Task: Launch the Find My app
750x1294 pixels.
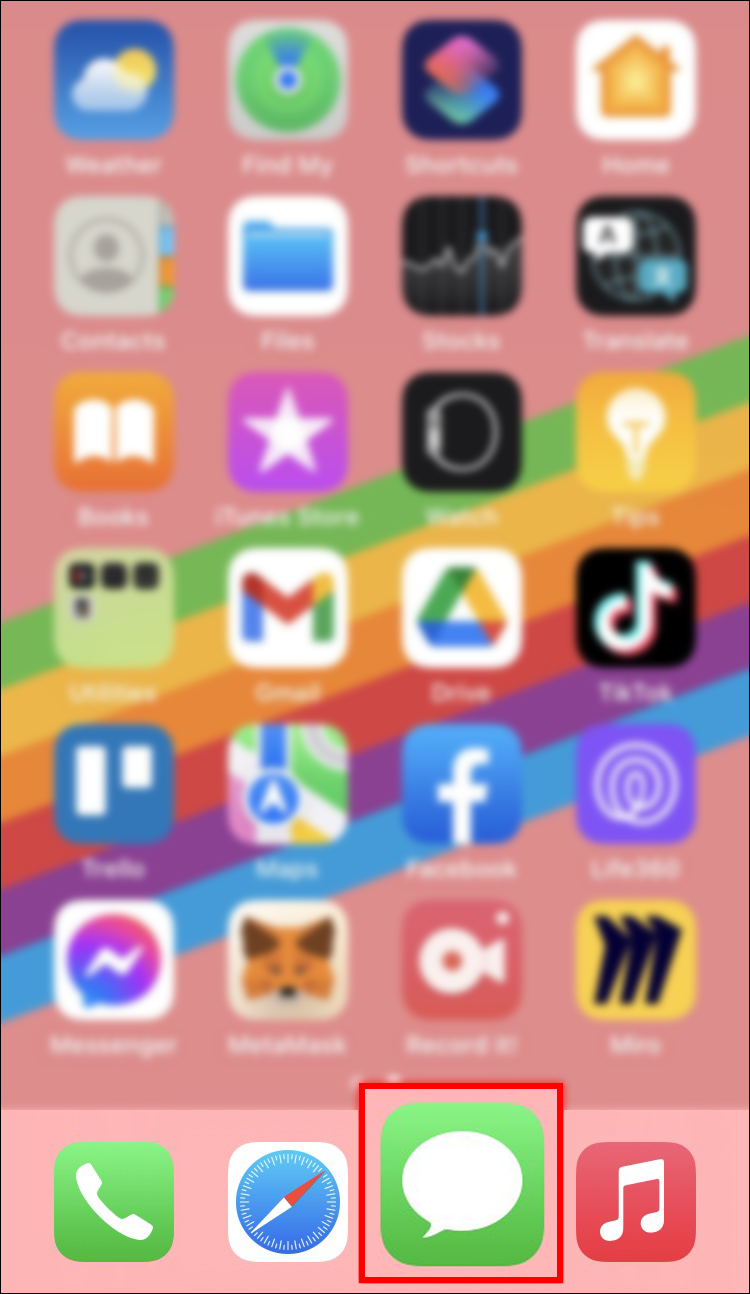Action: click(288, 79)
